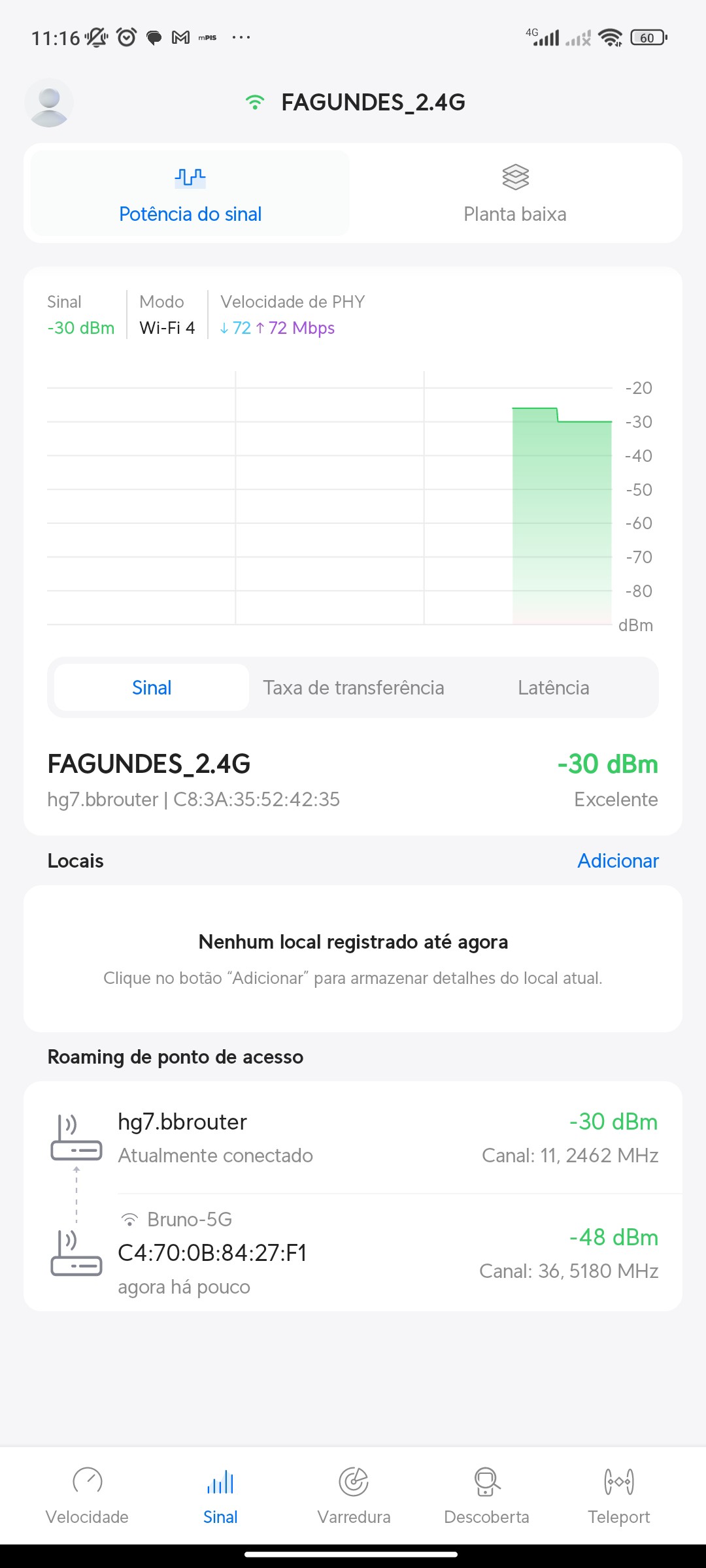
Task: Open the Bruno-5G access point row
Action: tap(353, 1252)
